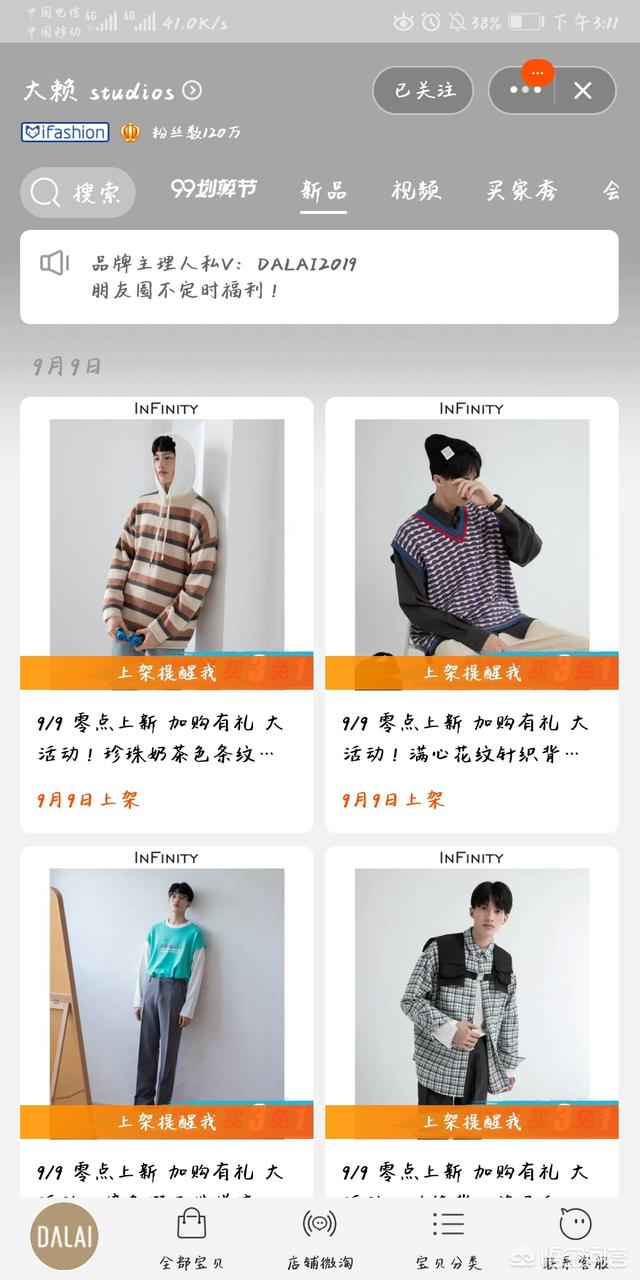This screenshot has width=640, height=1280.
Task: Open the three-dot more options menu
Action: click(525, 91)
